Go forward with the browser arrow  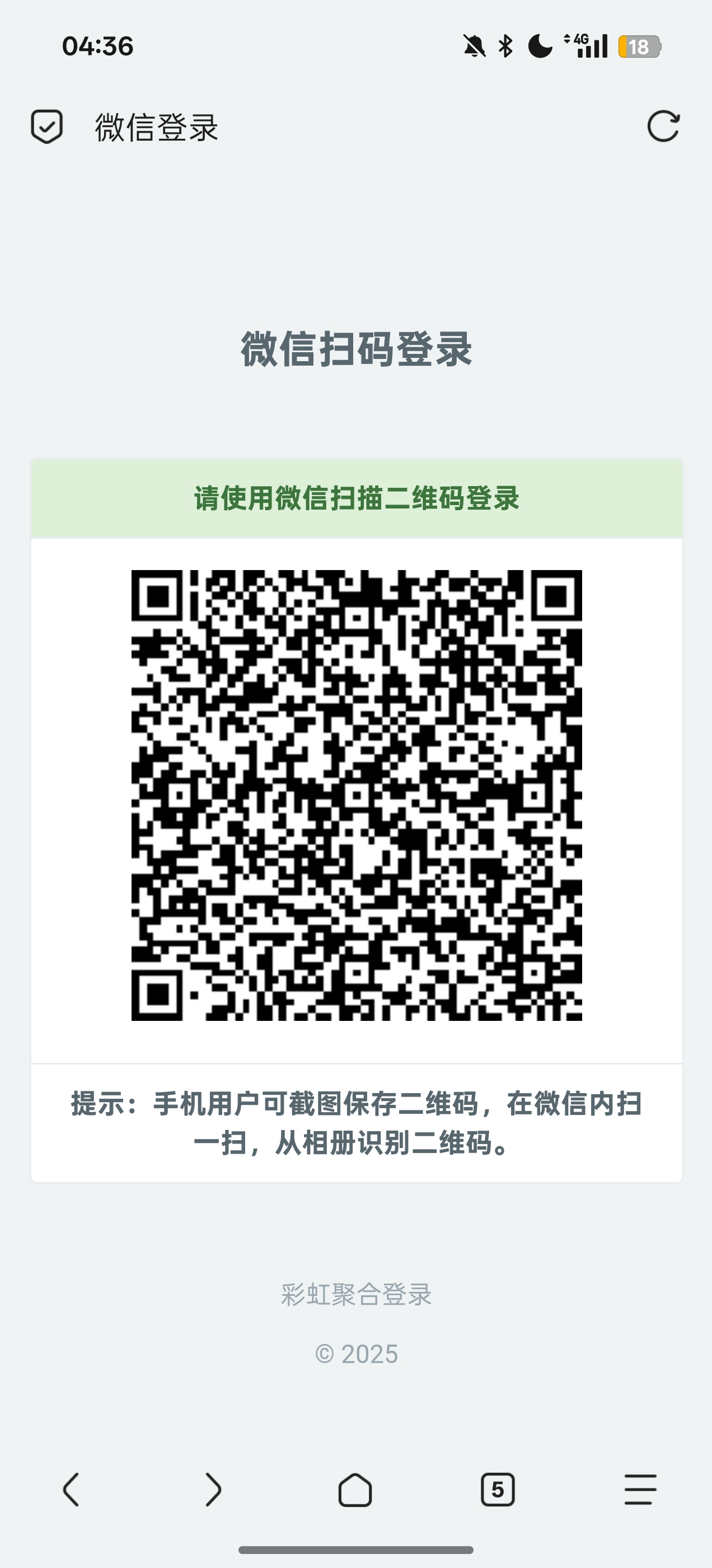point(213,1490)
